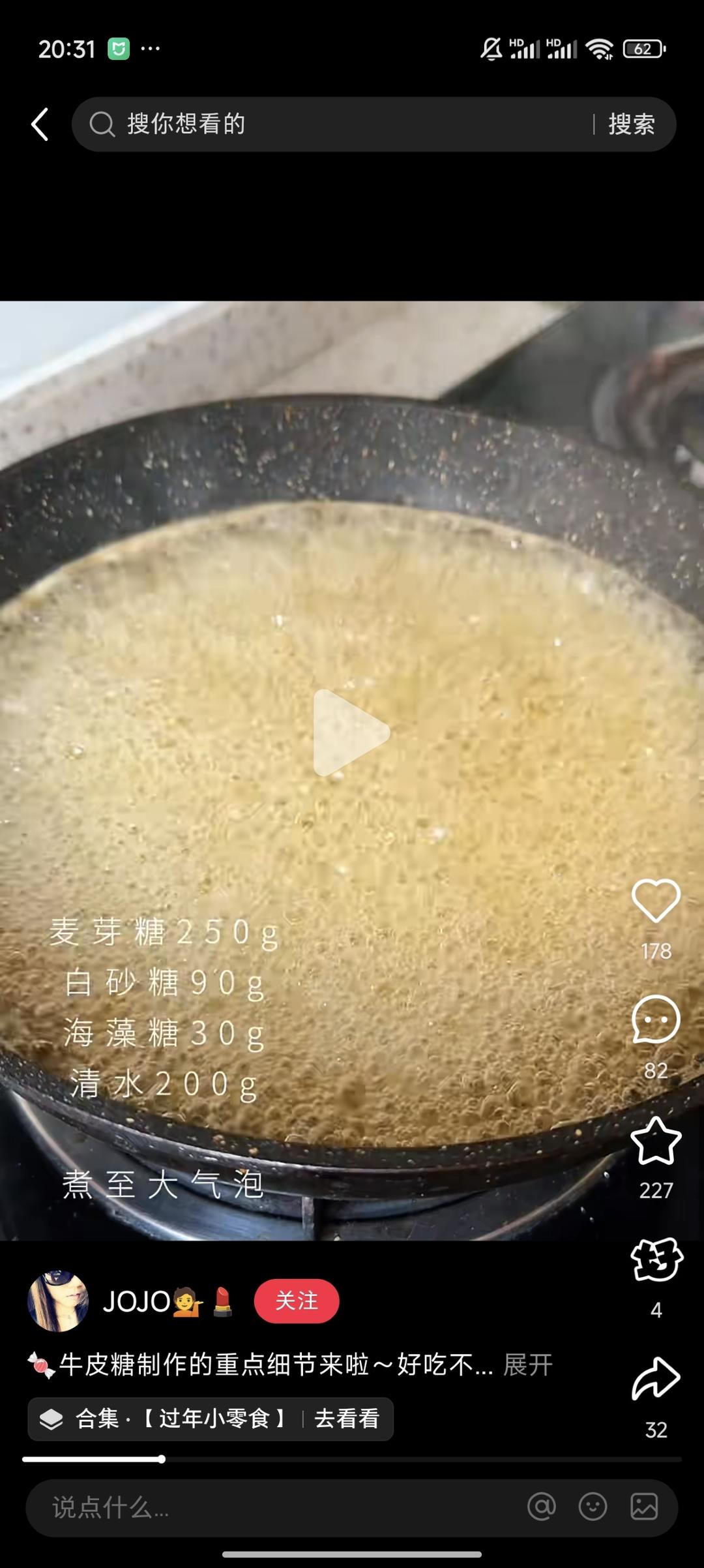Seek on the video progress bar
This screenshot has height=1568, width=704.
coord(352,1459)
